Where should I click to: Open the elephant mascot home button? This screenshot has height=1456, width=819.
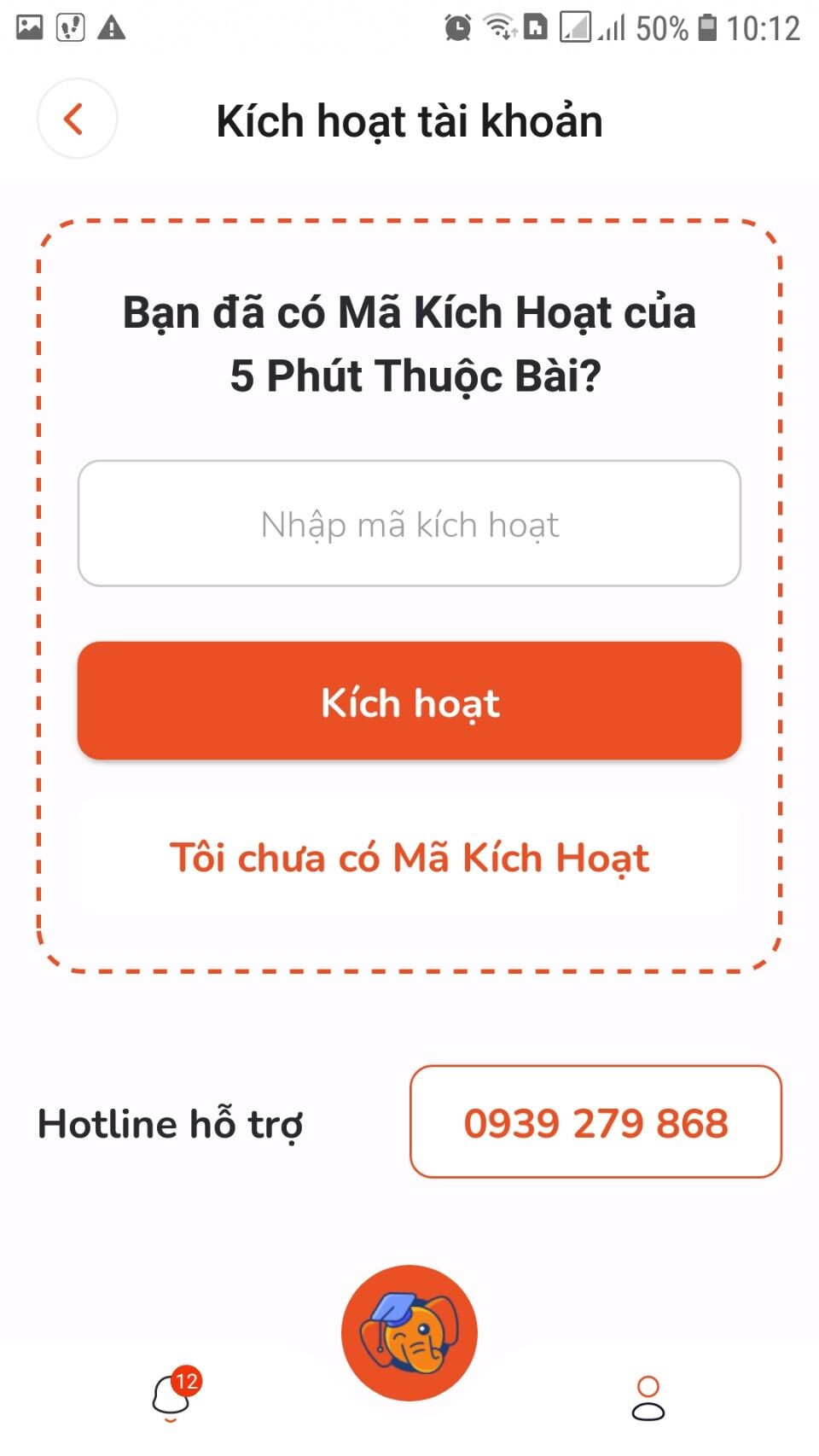point(409,1332)
